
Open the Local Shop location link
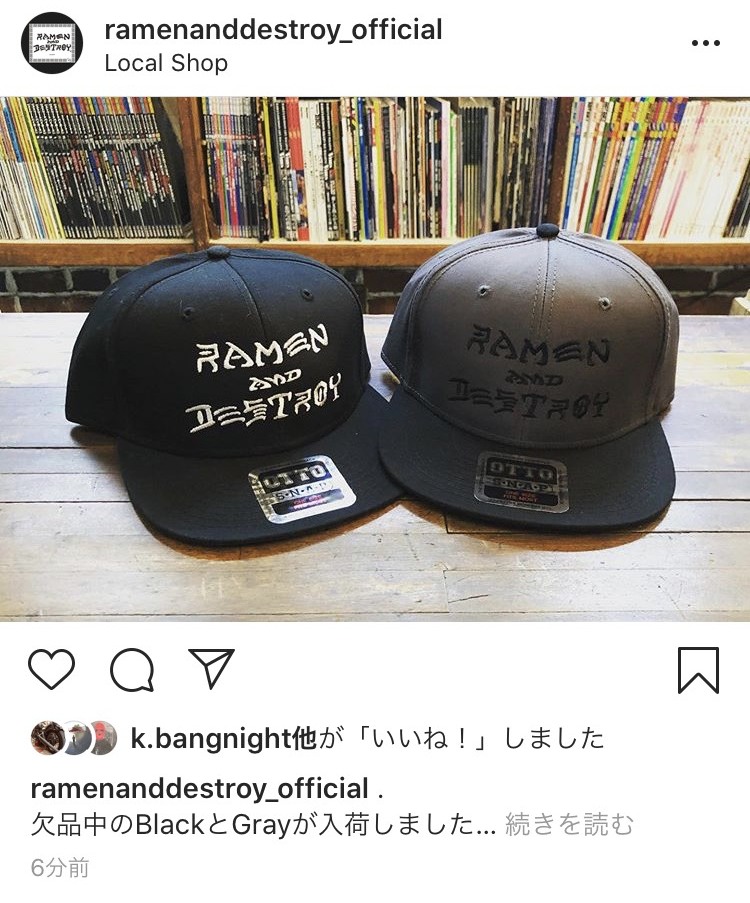166,63
